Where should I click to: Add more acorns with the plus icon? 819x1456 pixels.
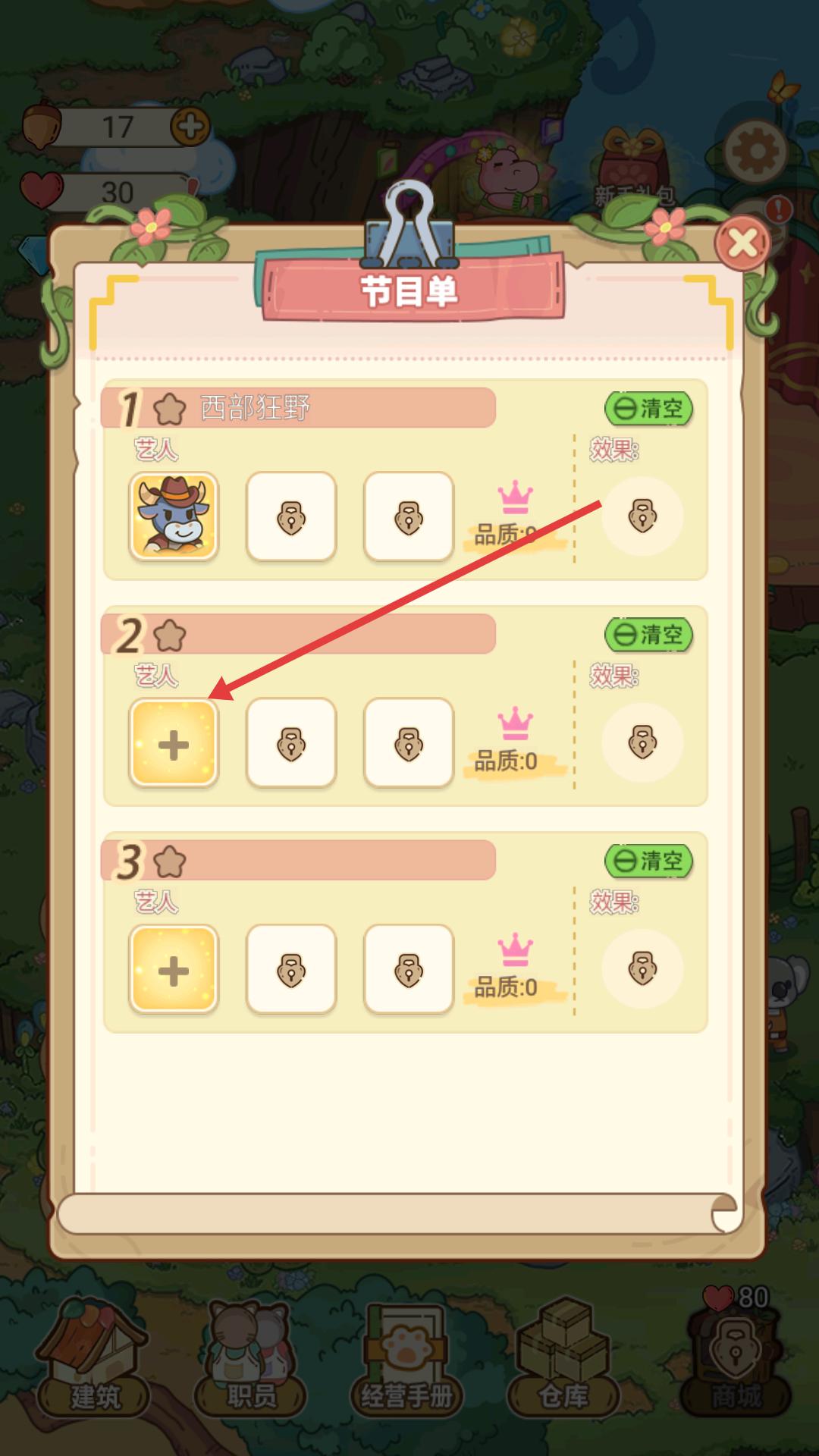[190, 127]
